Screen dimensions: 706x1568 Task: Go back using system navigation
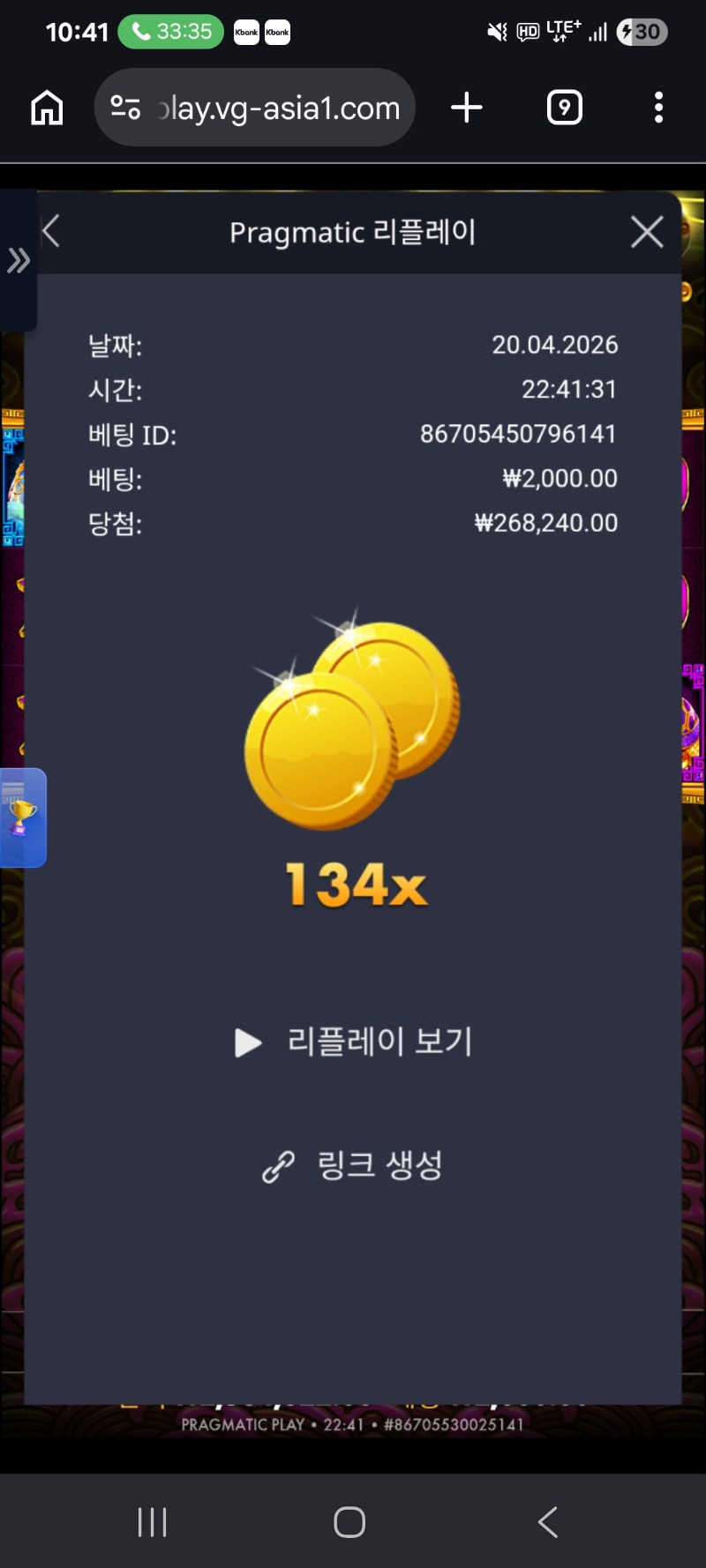point(547,1522)
